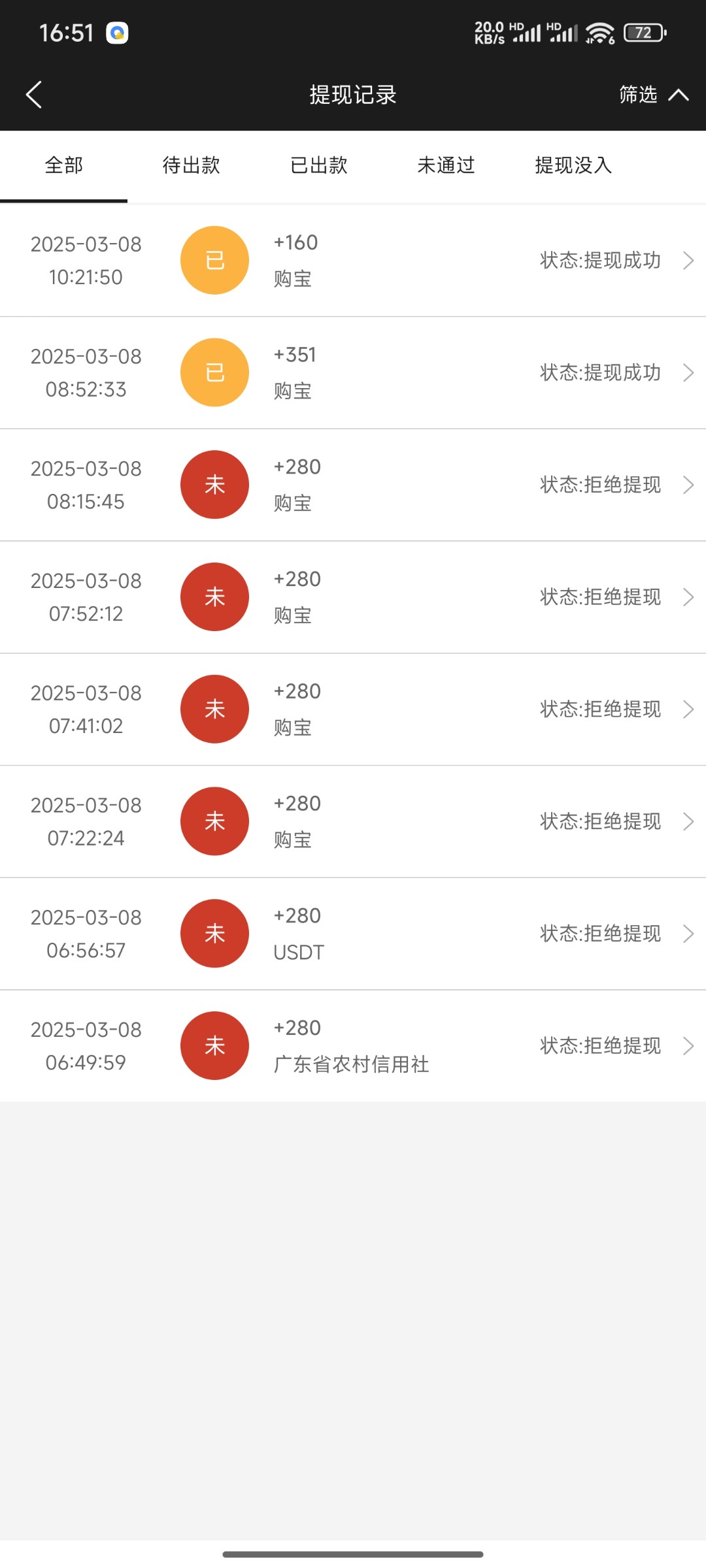706x1568 pixels.
Task: Open the 筛选 filter dropdown
Action: (652, 95)
